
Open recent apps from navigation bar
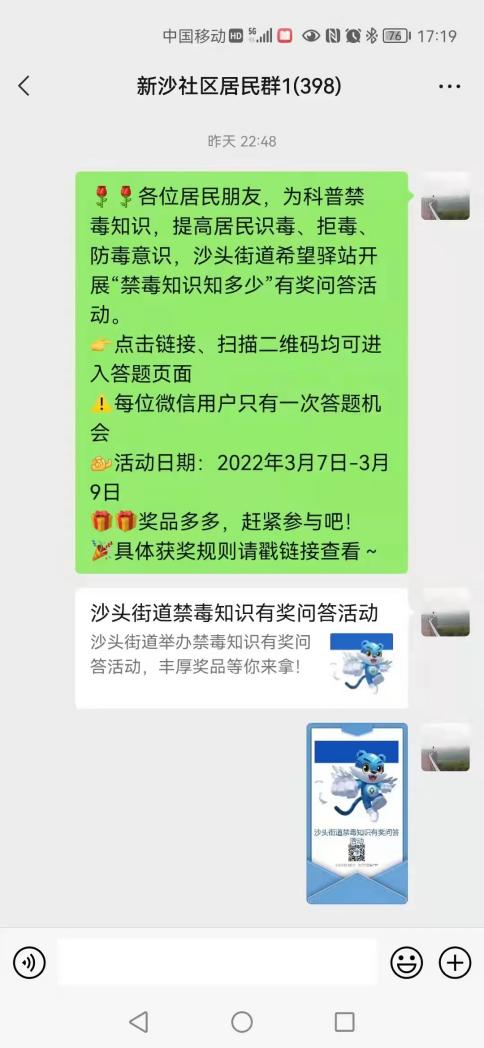344,1021
